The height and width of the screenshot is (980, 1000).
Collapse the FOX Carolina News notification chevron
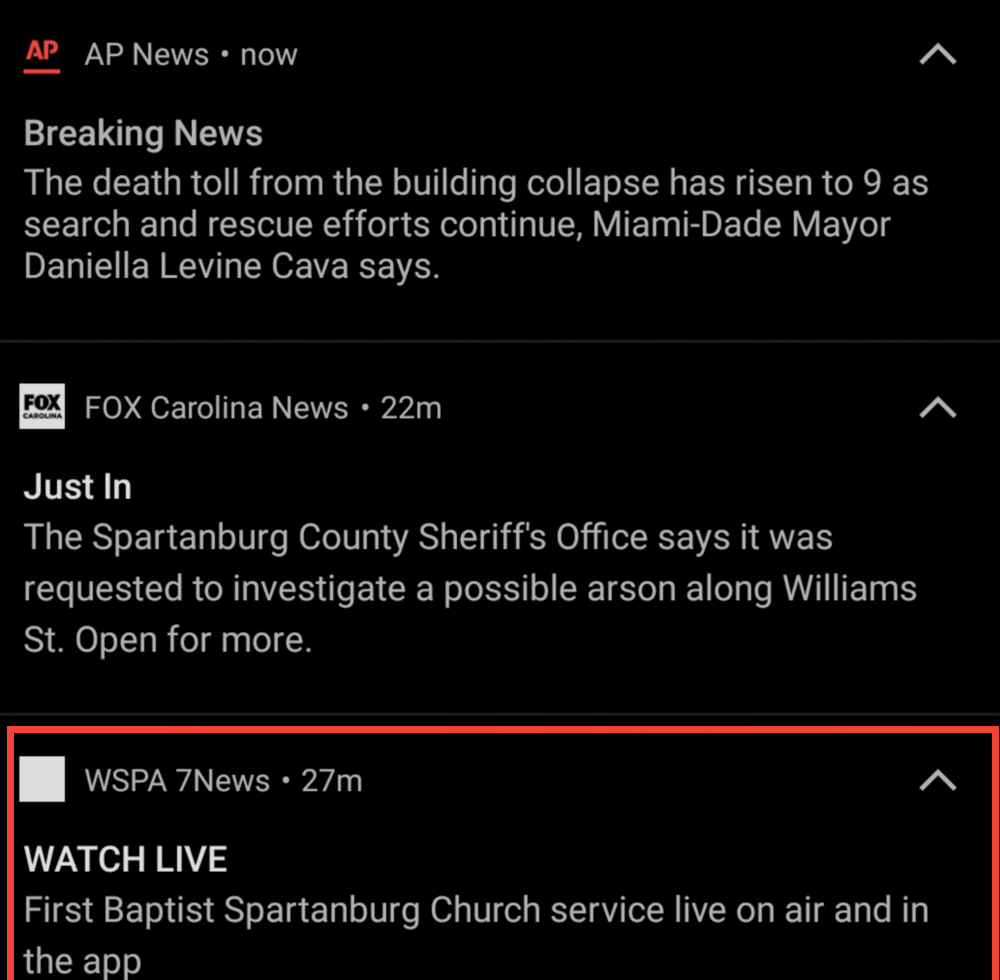pos(937,408)
